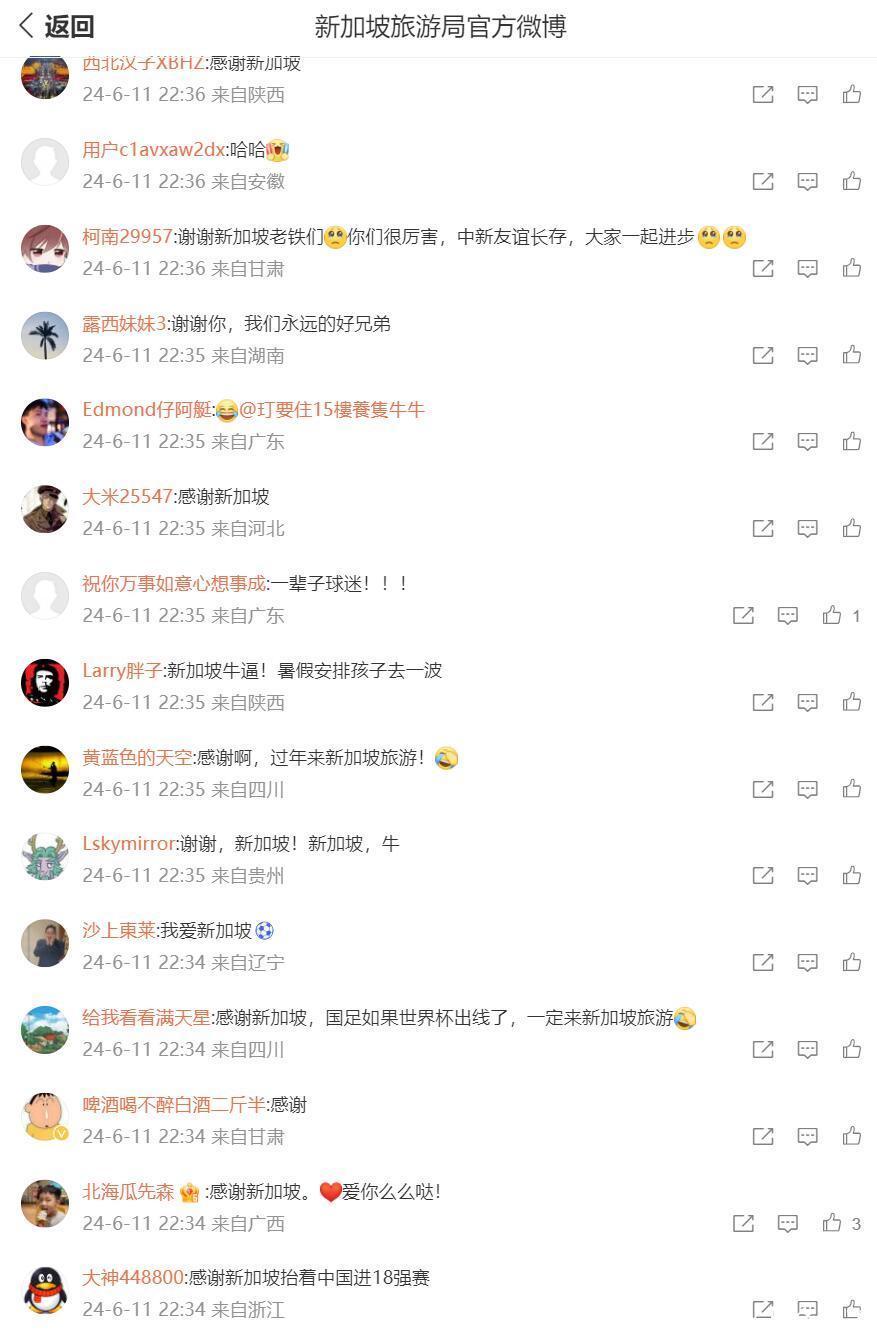Tap Edmond仔阿艇's avatar
The image size is (877, 1338).
point(45,422)
